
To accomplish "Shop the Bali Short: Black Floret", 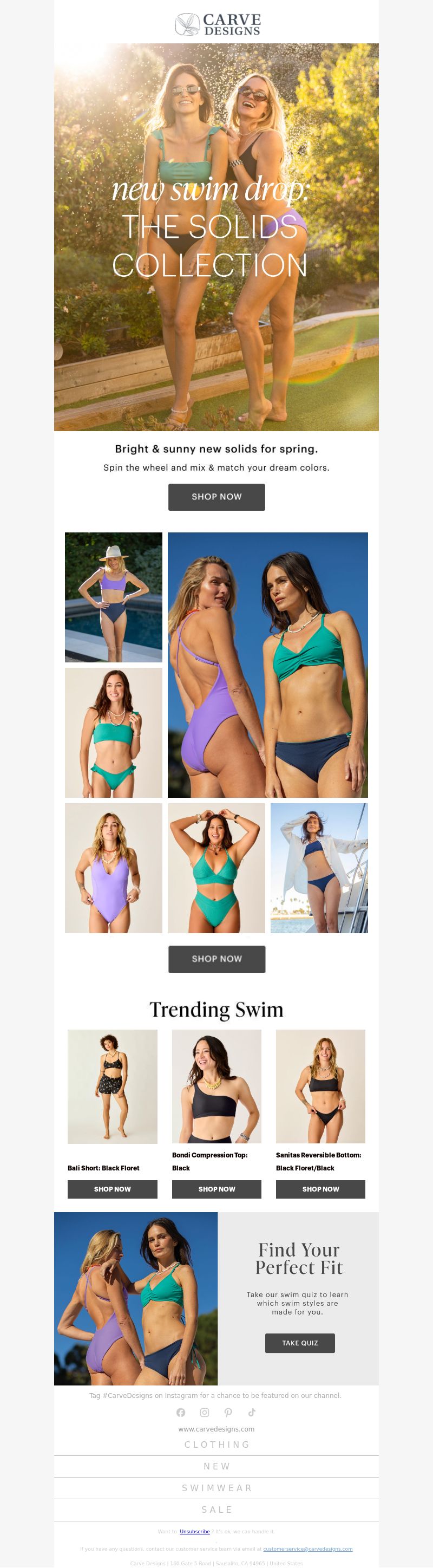I will coord(112,1189).
